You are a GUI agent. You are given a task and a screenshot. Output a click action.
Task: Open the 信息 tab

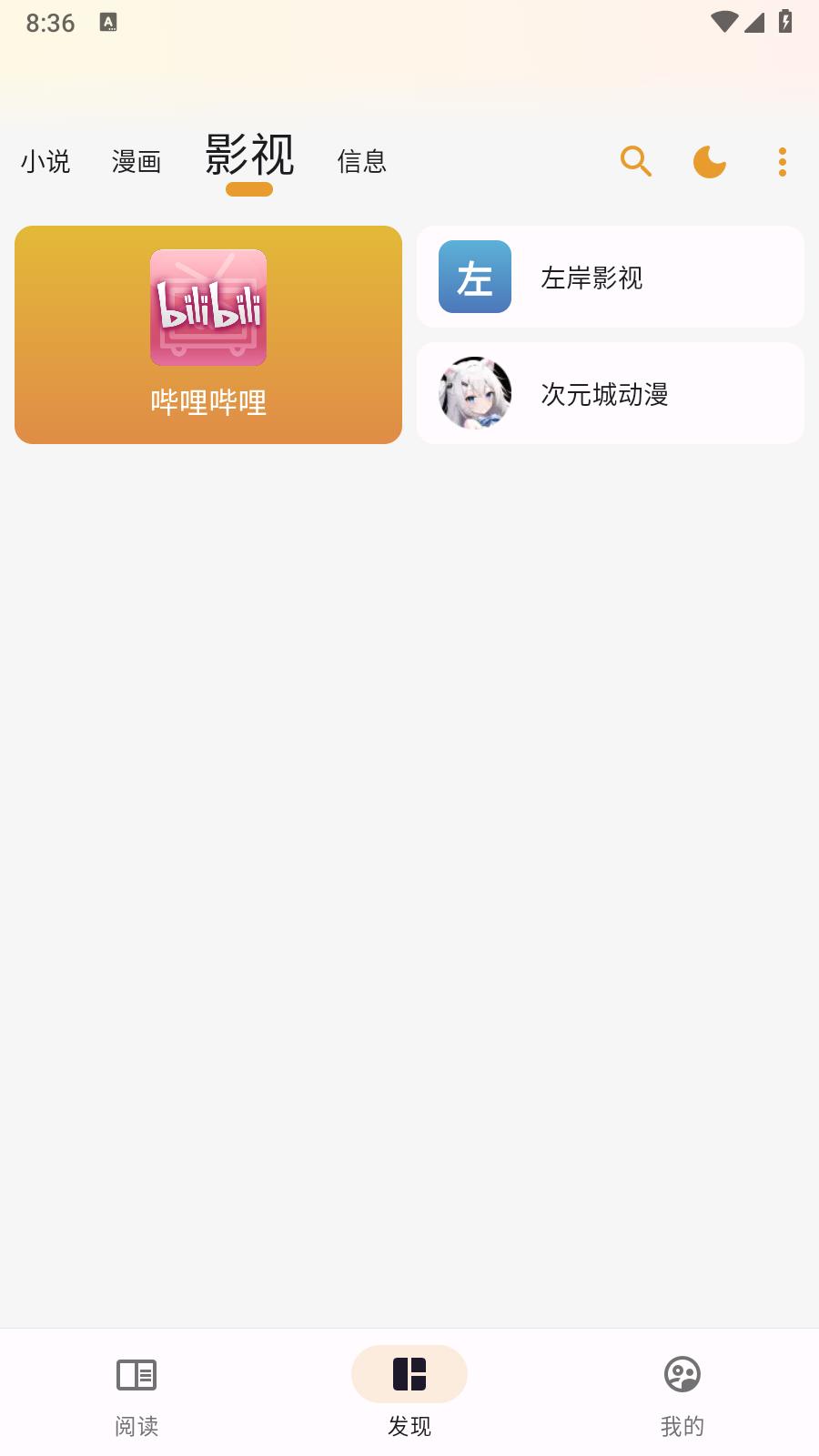pyautogui.click(x=361, y=161)
